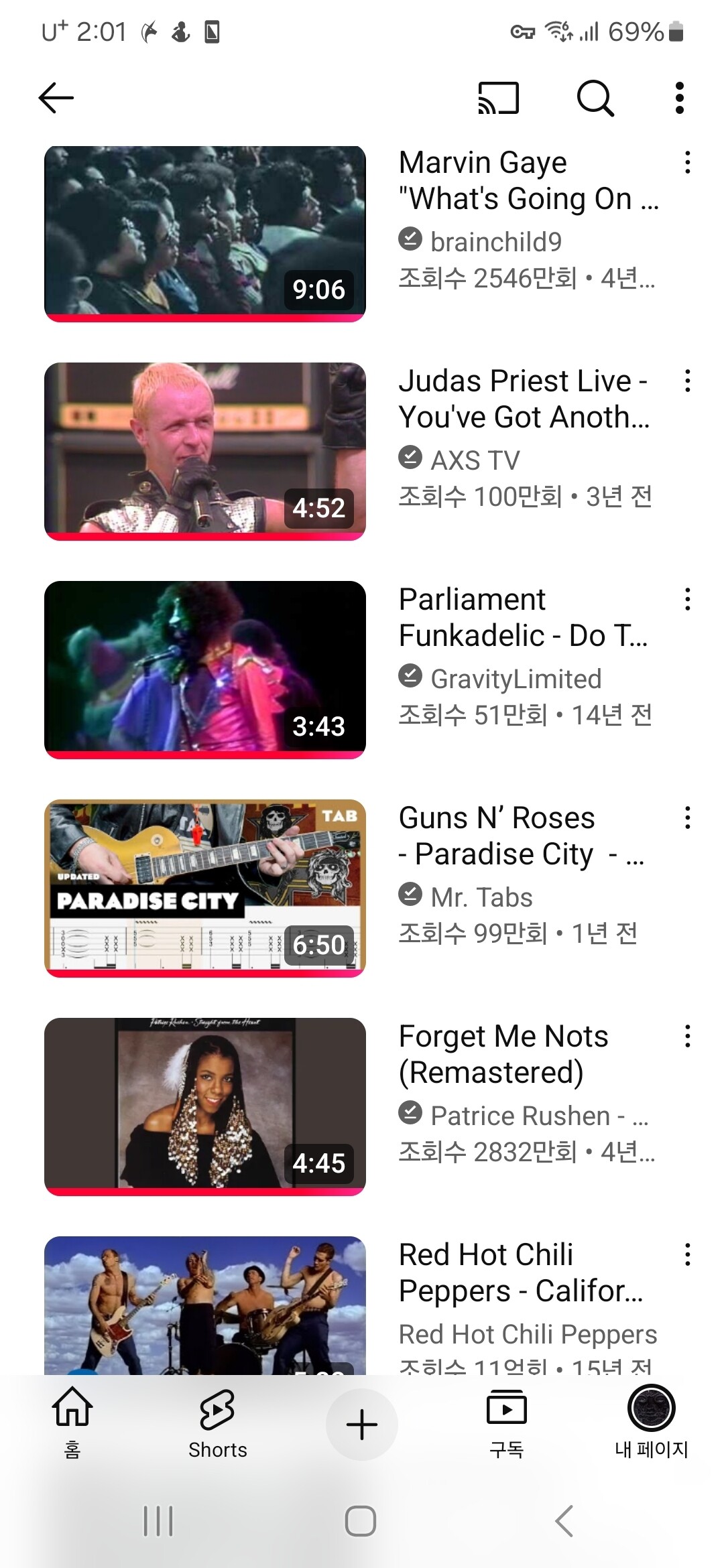724x1568 pixels.
Task: Open the 내 페이지 profile tab
Action: pos(652,1423)
